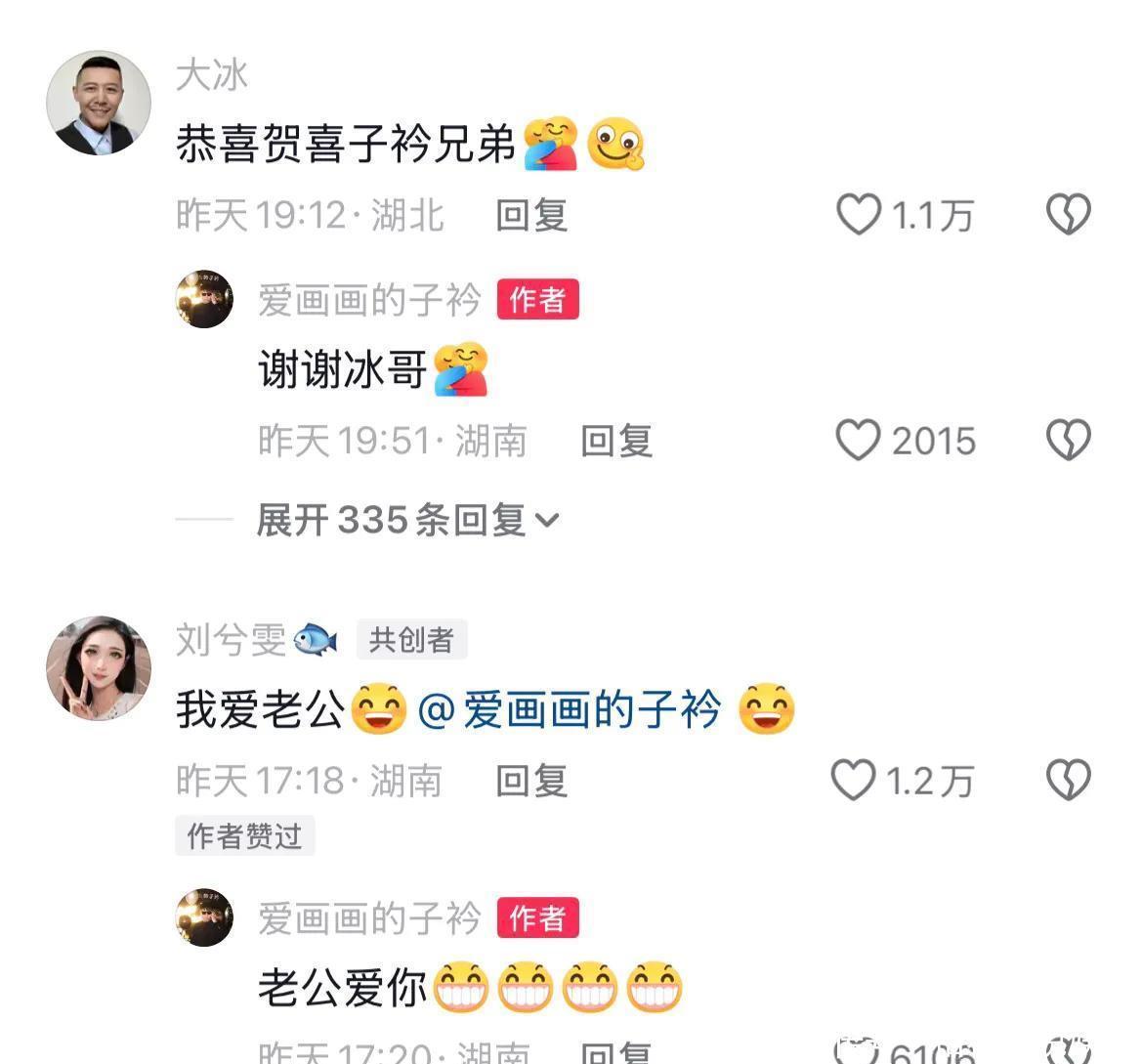Viewport: 1142px width, 1064px height.
Task: Reply to 刘兮雯's comment
Action: coord(531,781)
